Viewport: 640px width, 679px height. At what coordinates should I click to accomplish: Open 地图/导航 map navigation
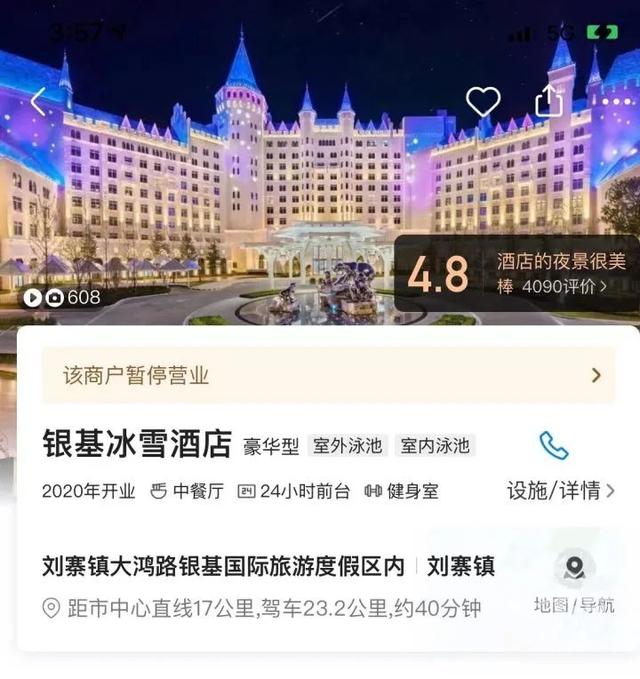pos(574,582)
